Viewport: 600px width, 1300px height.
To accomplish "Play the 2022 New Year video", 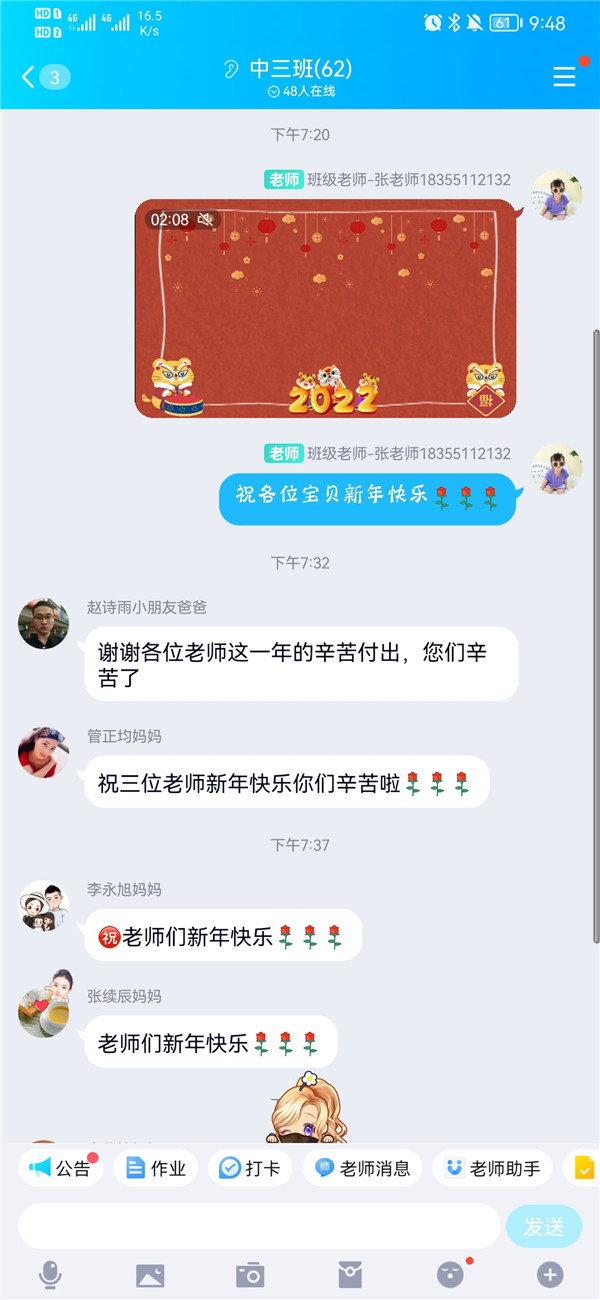I will coord(325,308).
